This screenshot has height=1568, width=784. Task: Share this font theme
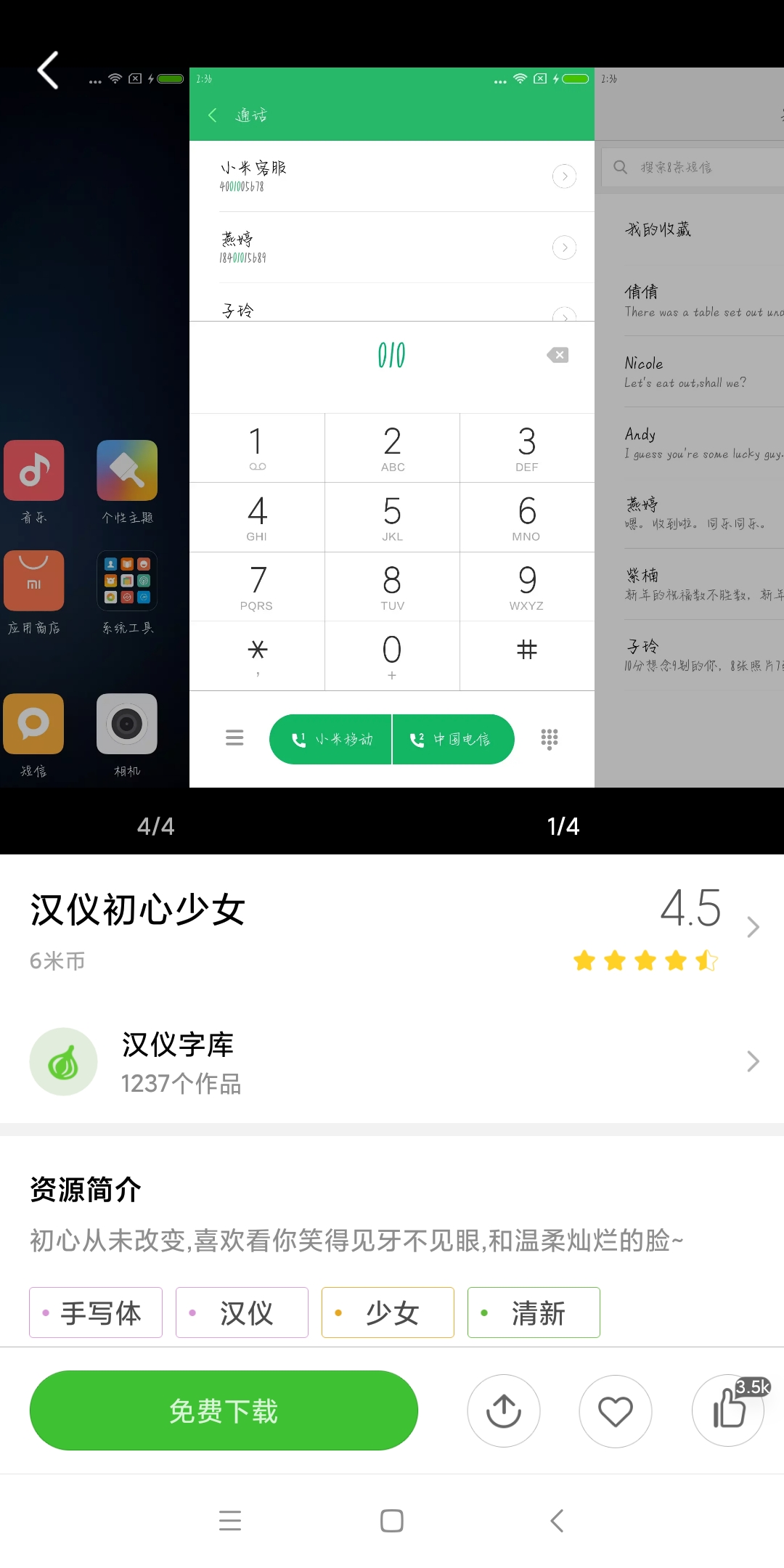coord(504,1410)
